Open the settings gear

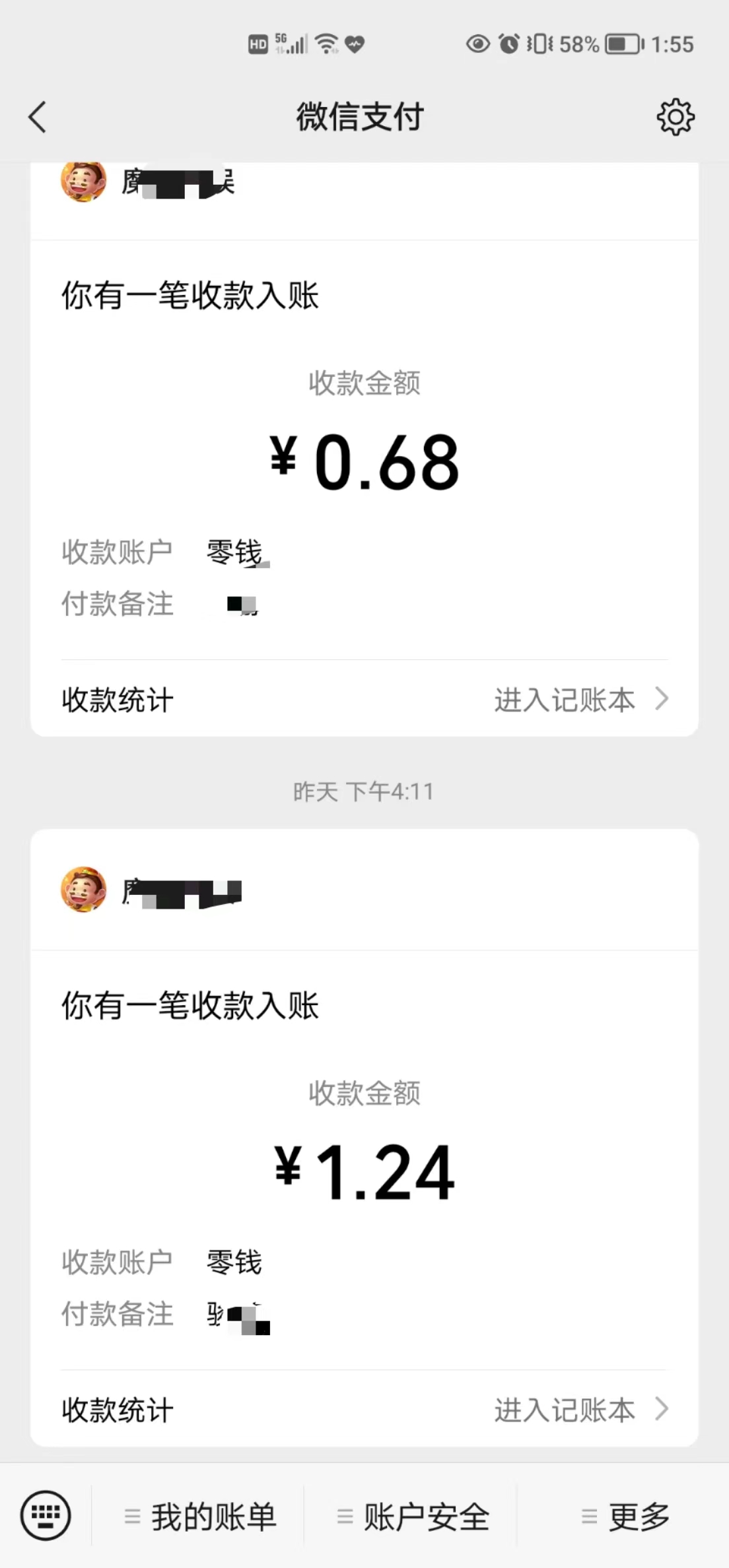pos(675,117)
